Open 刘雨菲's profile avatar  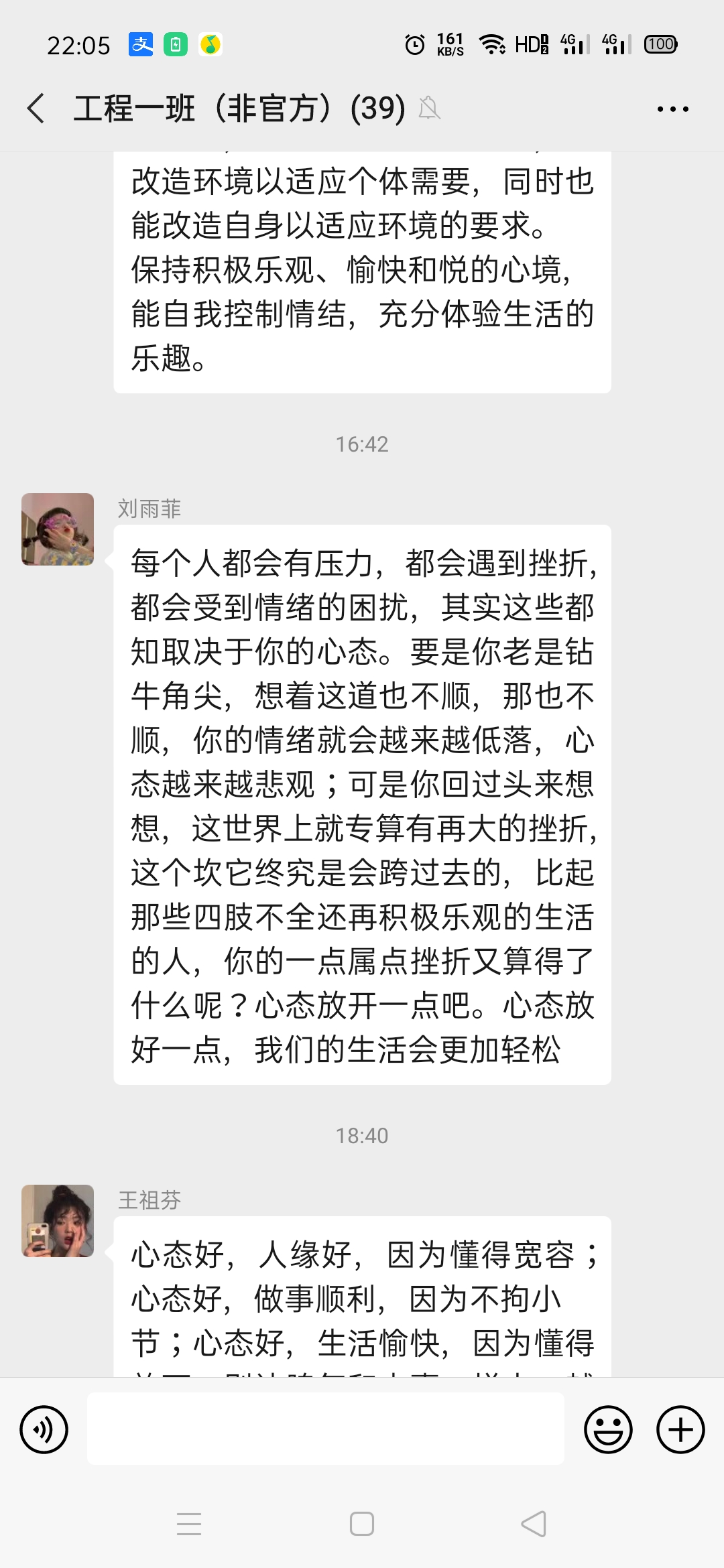click(x=58, y=529)
